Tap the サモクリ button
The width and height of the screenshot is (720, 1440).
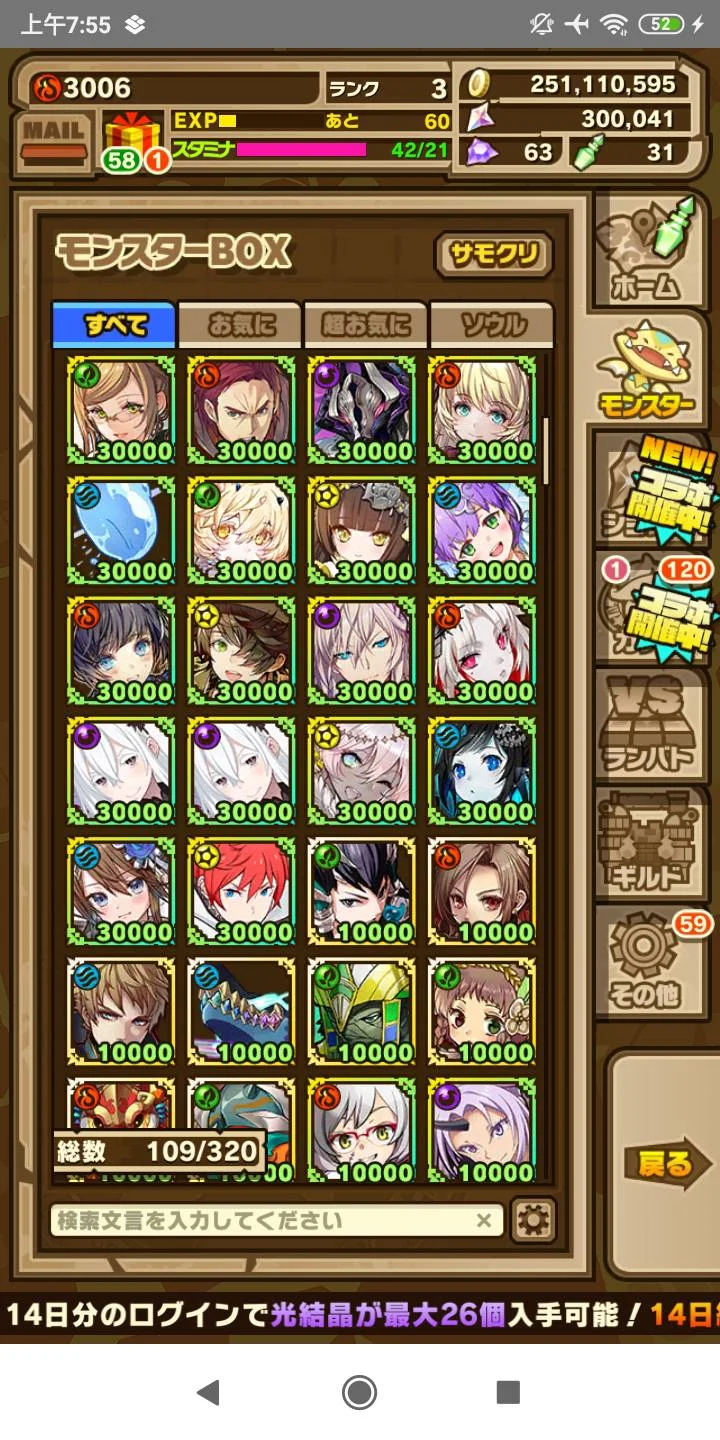[493, 255]
